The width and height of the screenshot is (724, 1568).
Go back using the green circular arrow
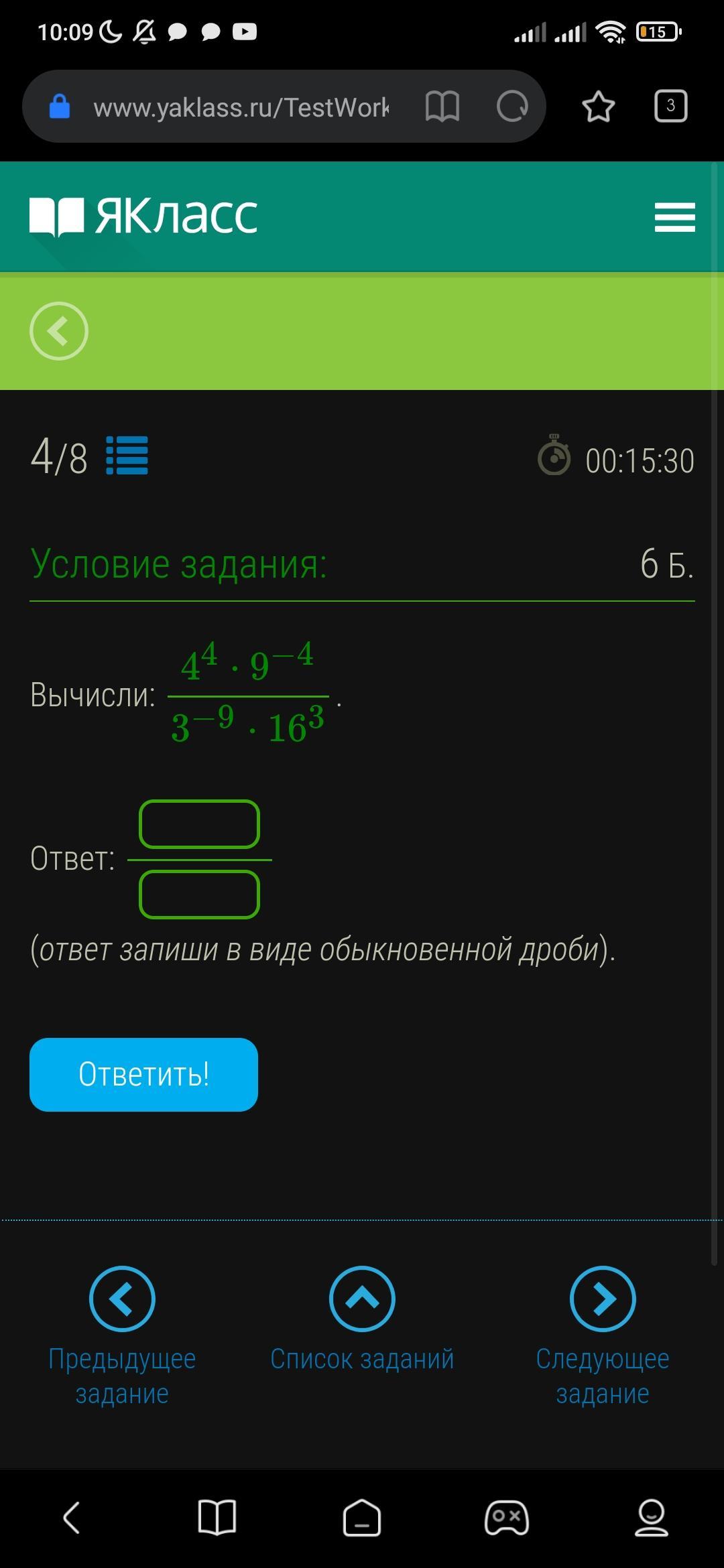[59, 331]
